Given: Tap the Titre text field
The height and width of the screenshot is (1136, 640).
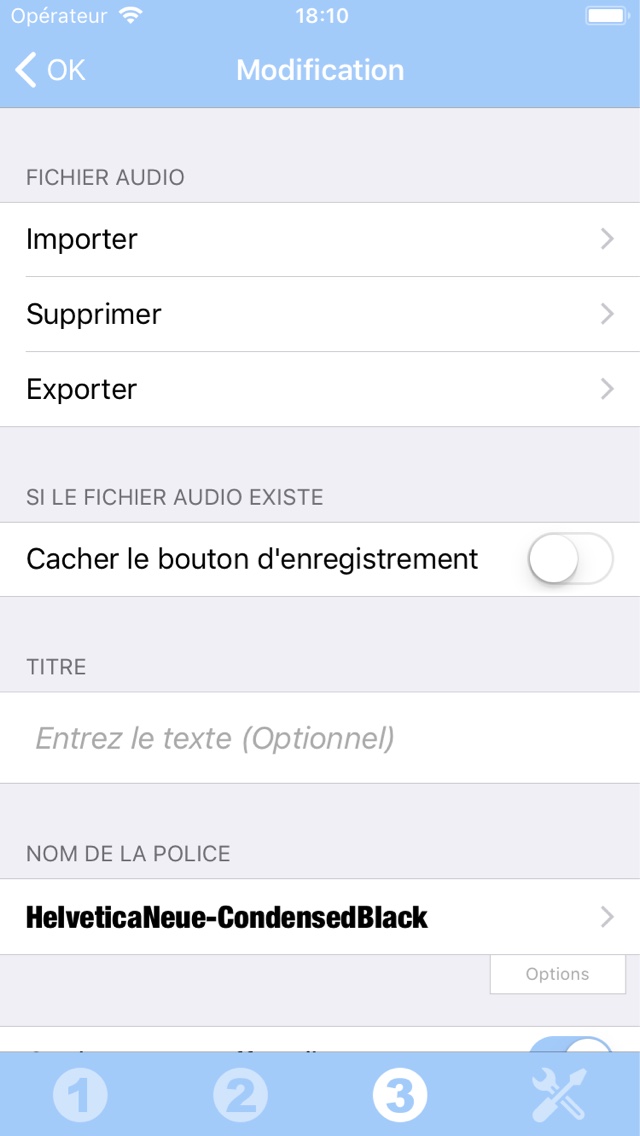Looking at the screenshot, I should pos(320,738).
